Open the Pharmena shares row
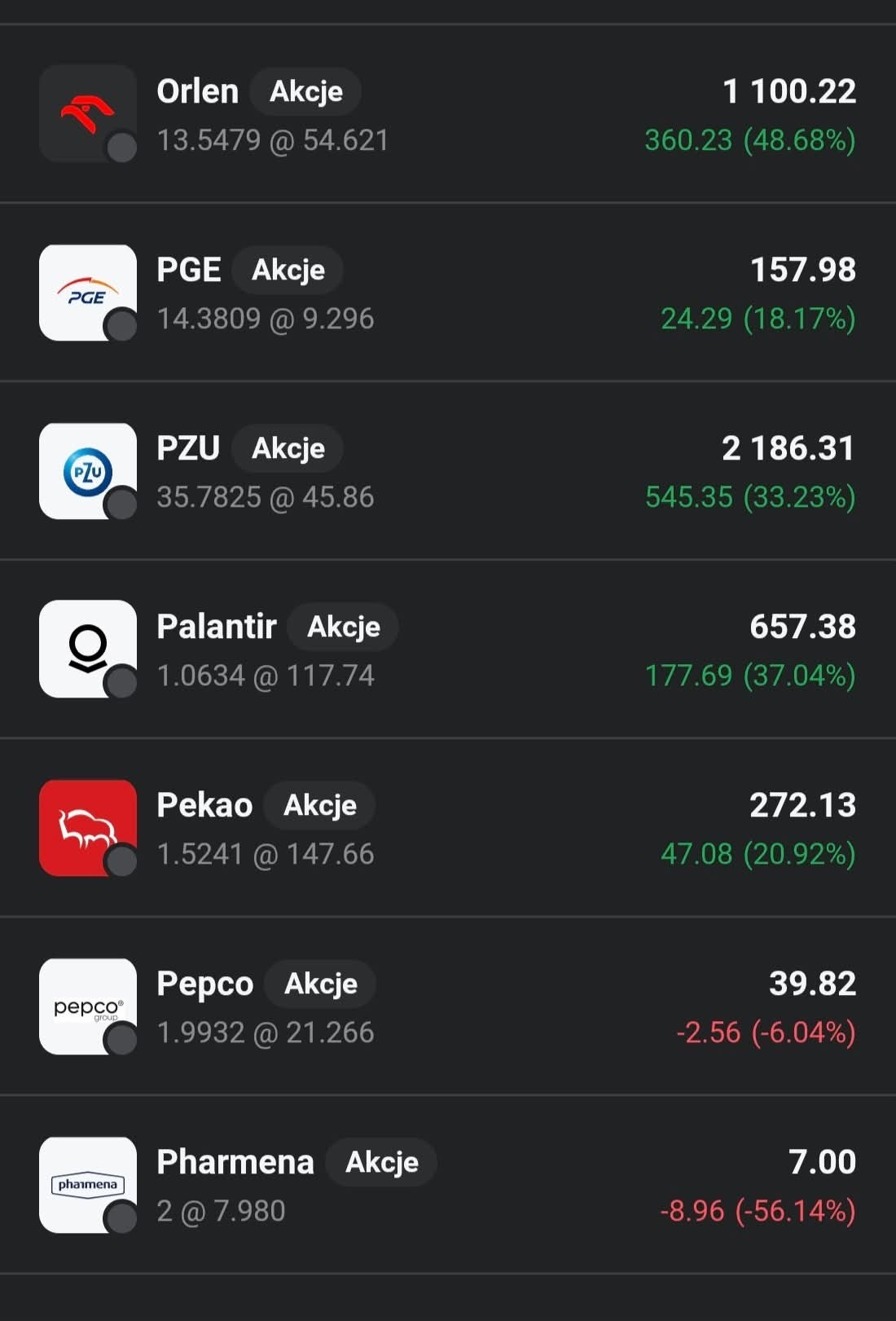Screen dimensions: 896x1321 coord(448,1186)
